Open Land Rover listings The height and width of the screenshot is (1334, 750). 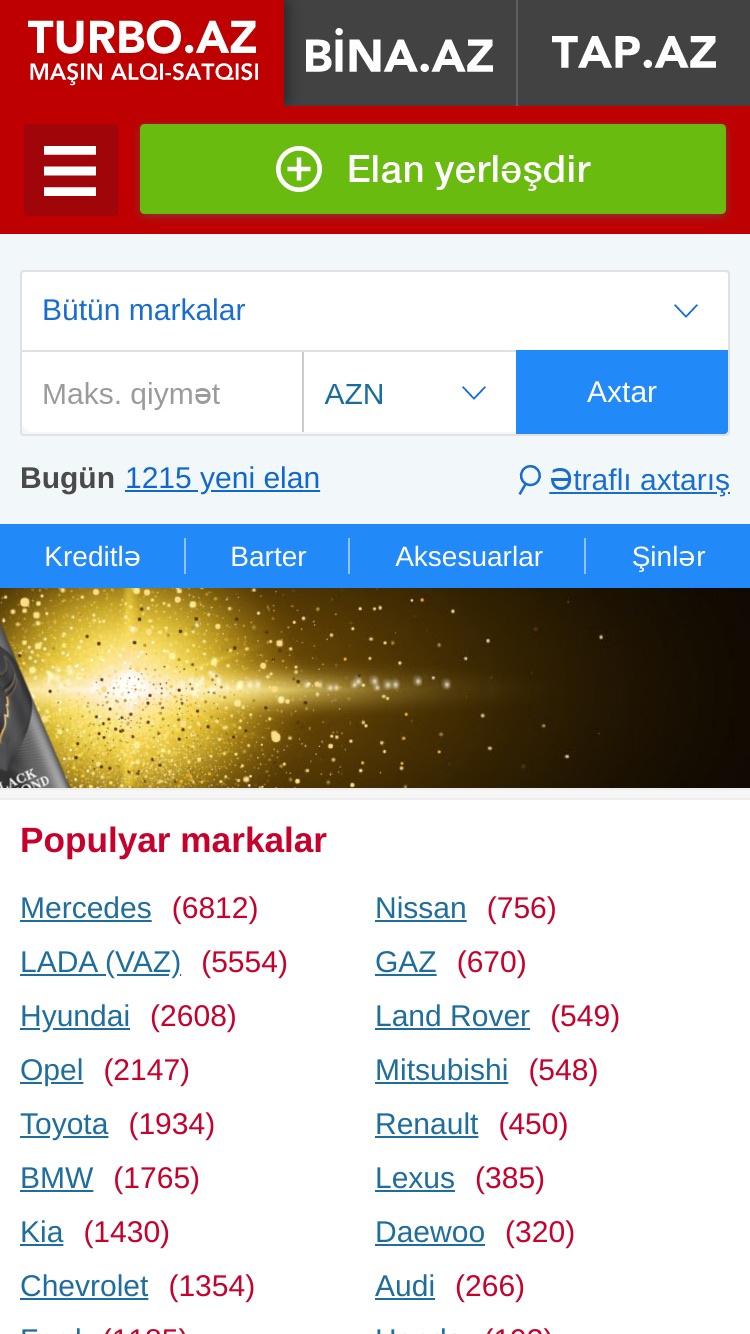pyautogui.click(x=452, y=1016)
